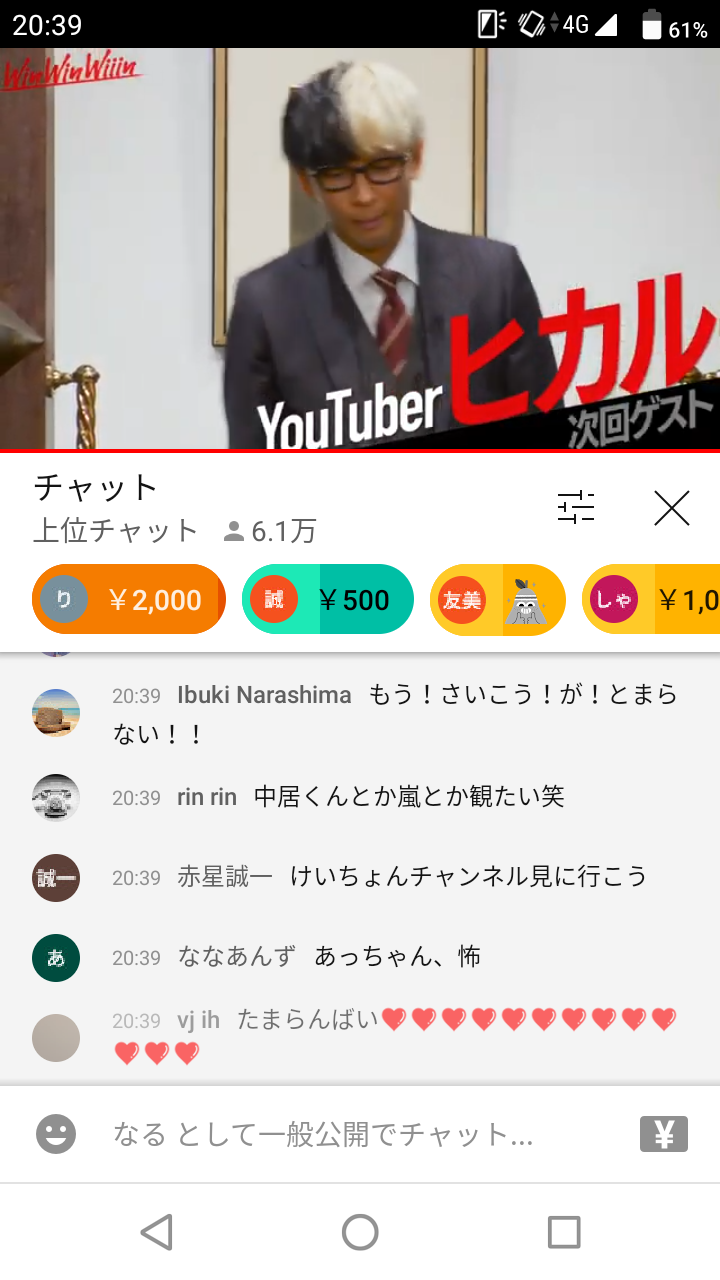The height and width of the screenshot is (1280, 720).
Task: Select 赤星誠一's chat message
Action: coord(360,877)
